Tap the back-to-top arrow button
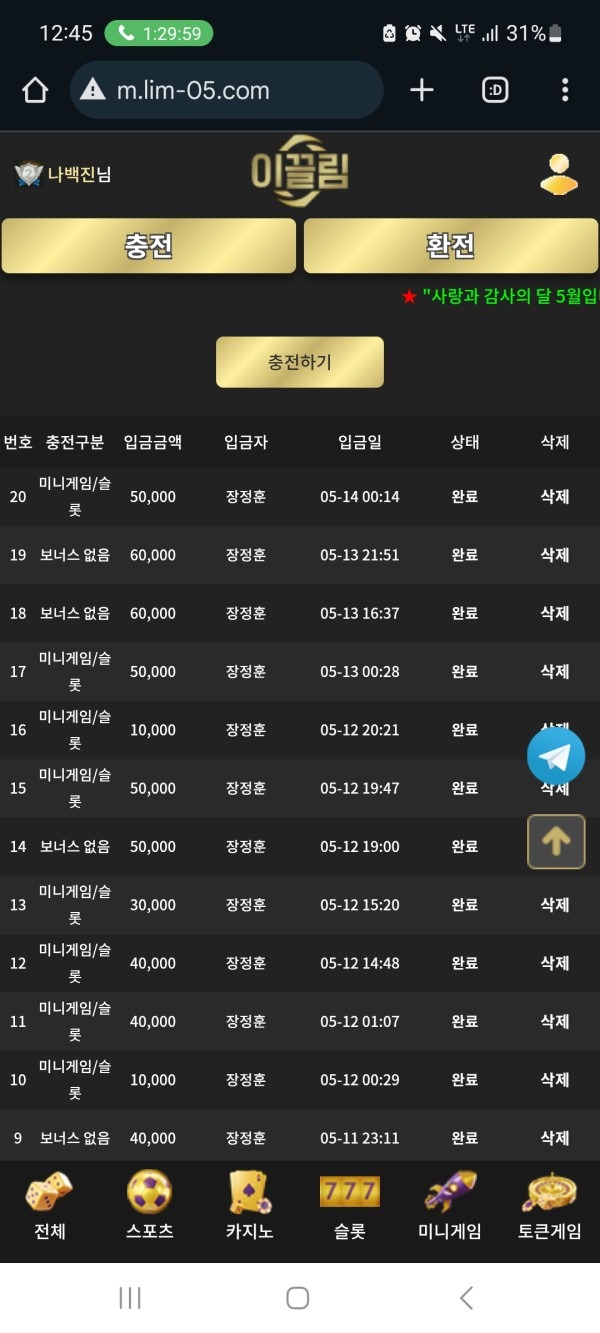Viewport: 600px width, 1333px height. click(556, 842)
